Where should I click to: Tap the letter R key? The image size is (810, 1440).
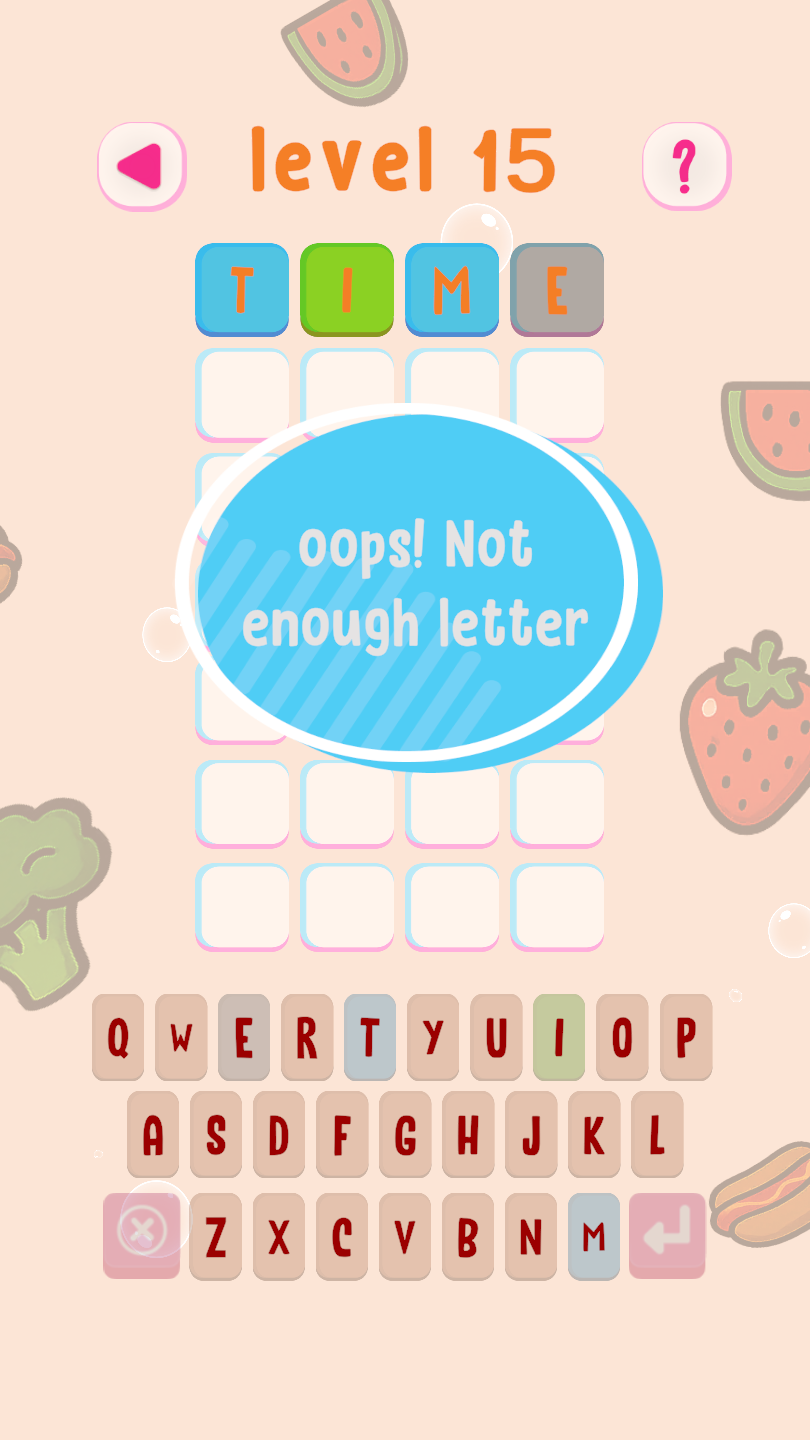pos(307,1038)
